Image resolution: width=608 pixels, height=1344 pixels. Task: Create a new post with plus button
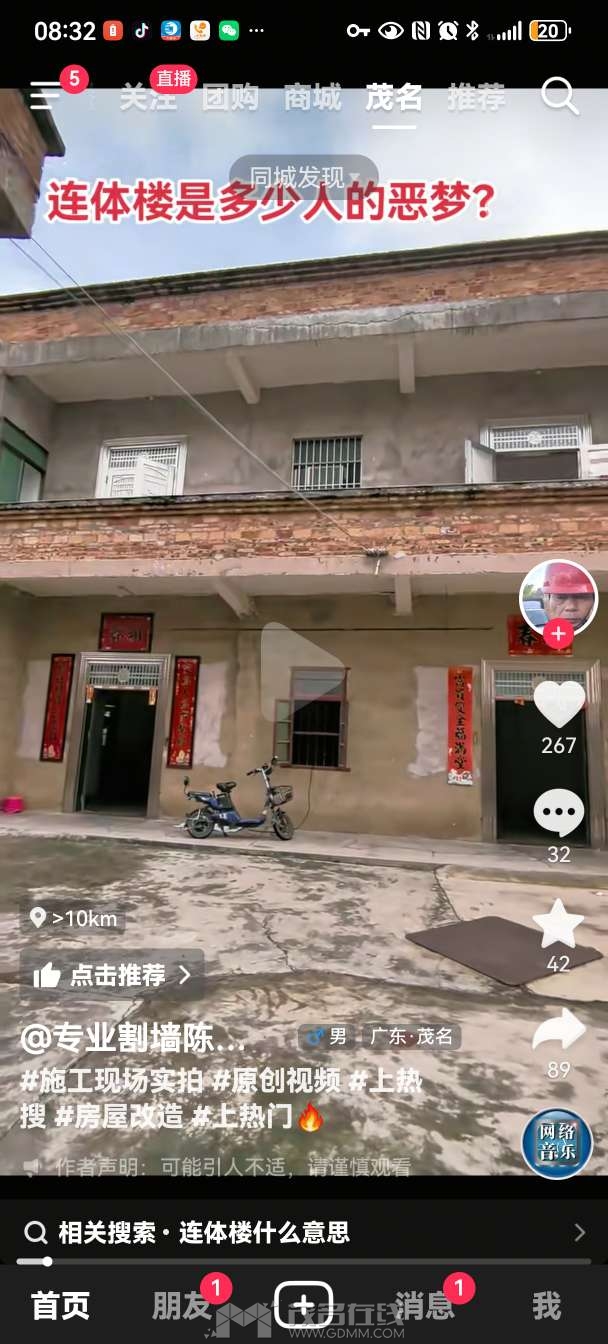[303, 1305]
